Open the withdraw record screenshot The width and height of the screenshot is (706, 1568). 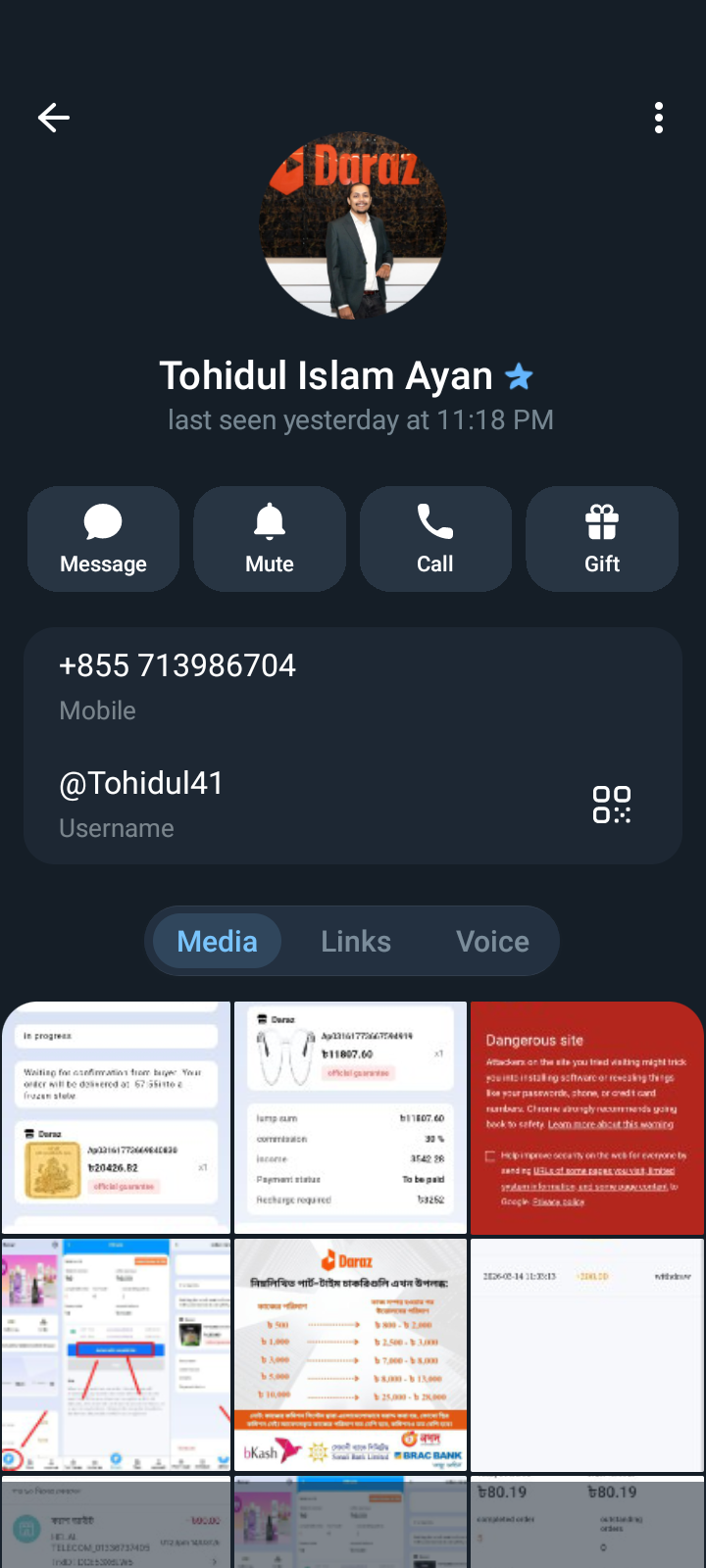tap(586, 1354)
